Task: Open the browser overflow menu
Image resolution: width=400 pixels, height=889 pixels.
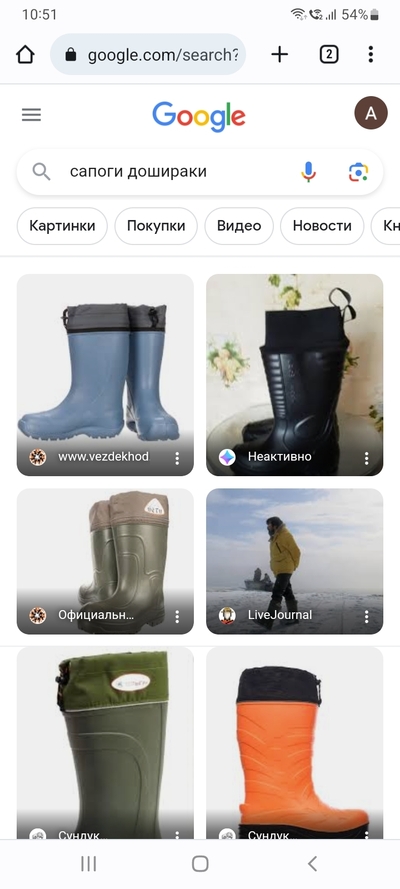Action: 371,54
